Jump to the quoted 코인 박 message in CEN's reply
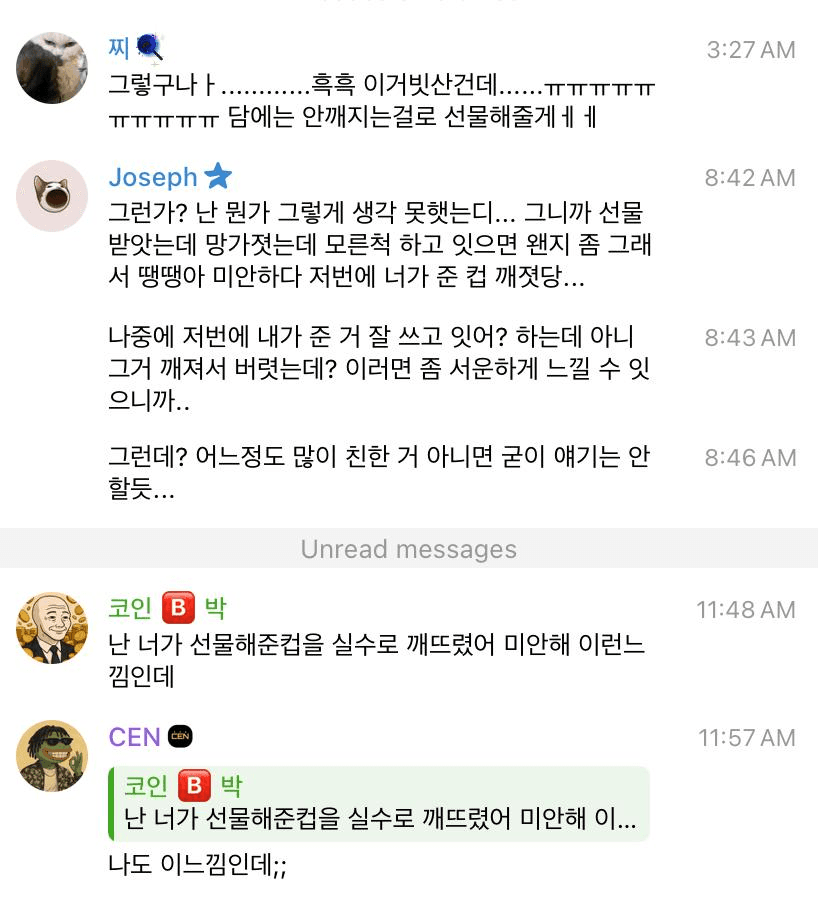 coord(380,804)
